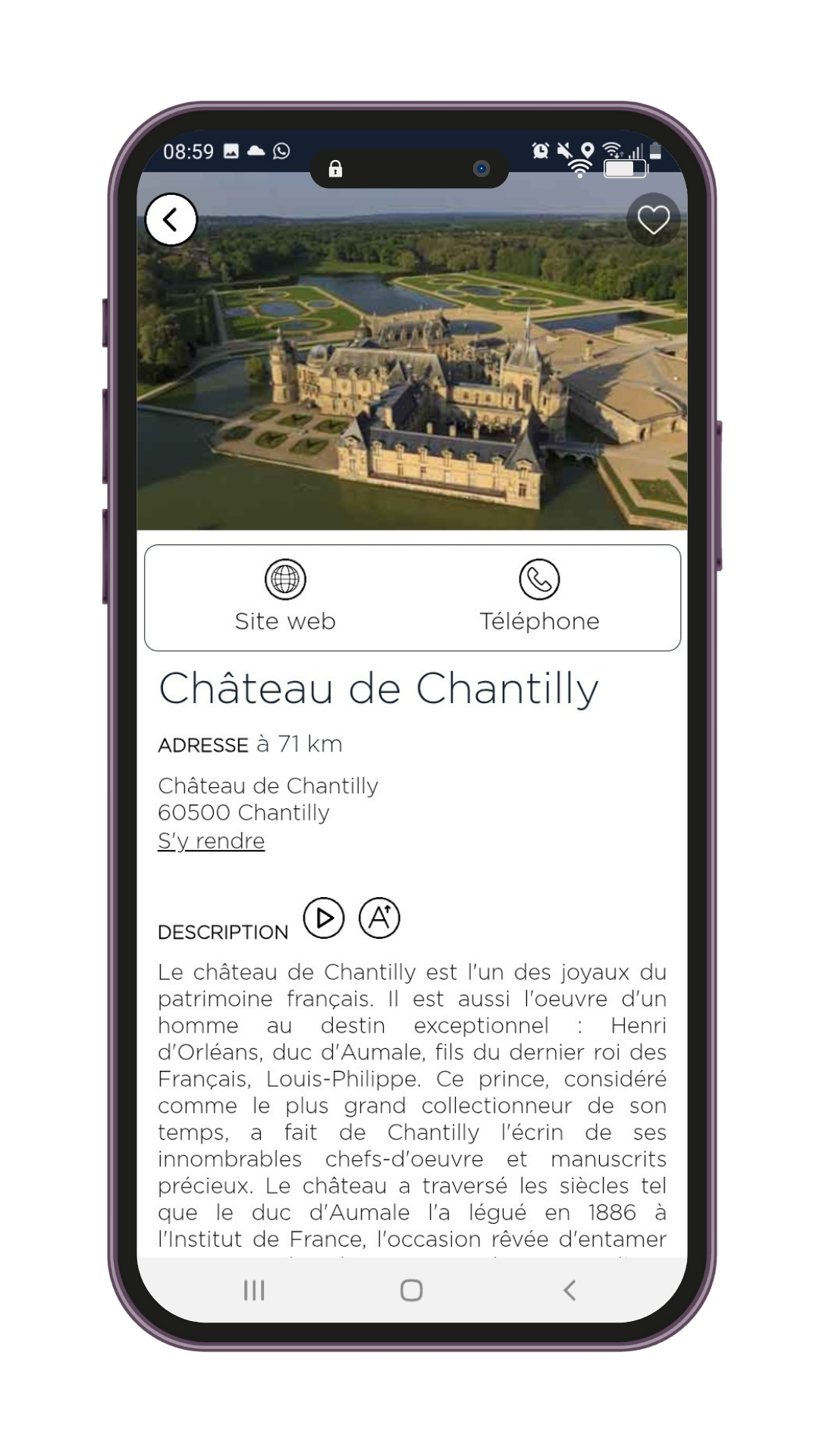The image size is (819, 1456).
Task: Play the audio description
Action: pyautogui.click(x=324, y=918)
